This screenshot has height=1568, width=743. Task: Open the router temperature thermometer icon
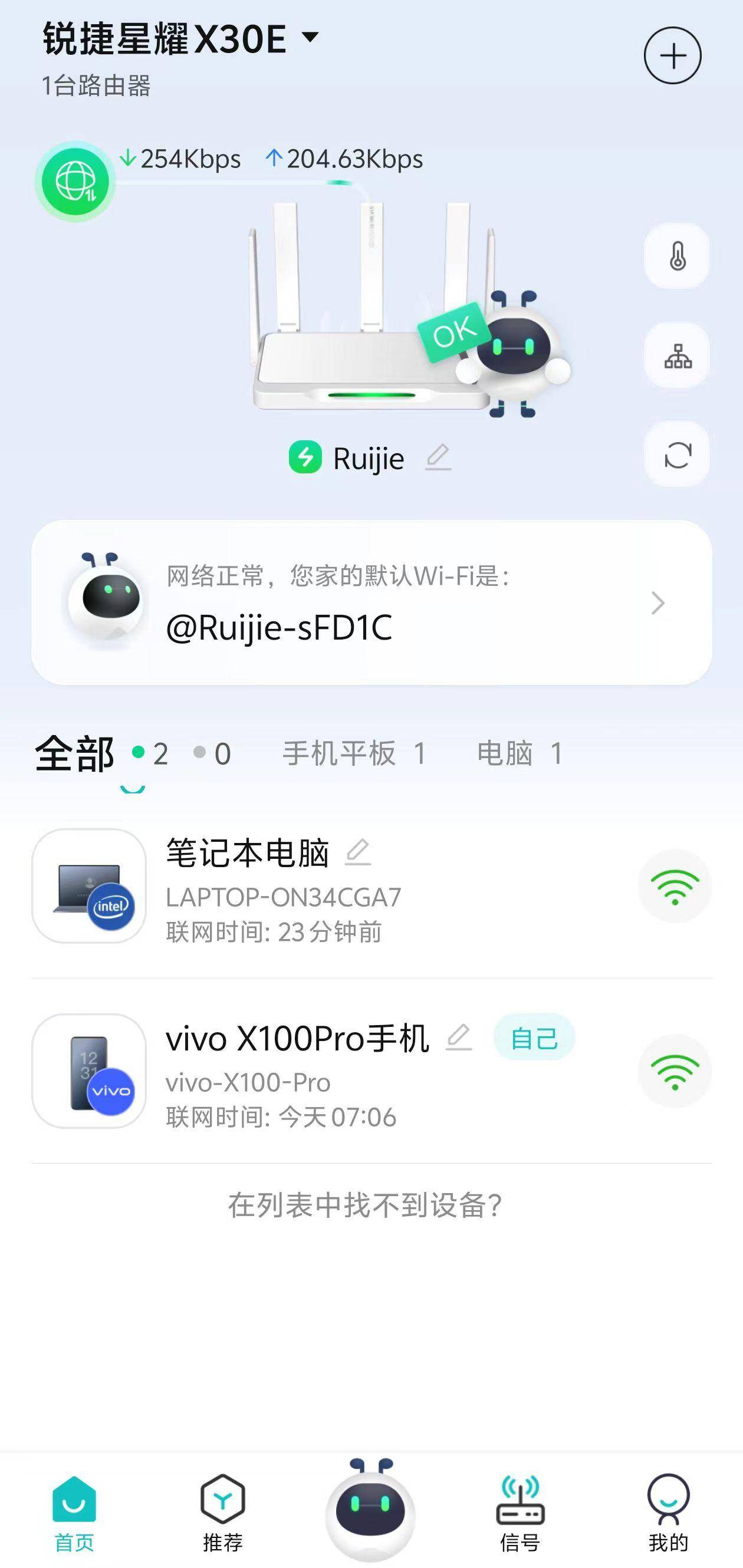click(676, 256)
